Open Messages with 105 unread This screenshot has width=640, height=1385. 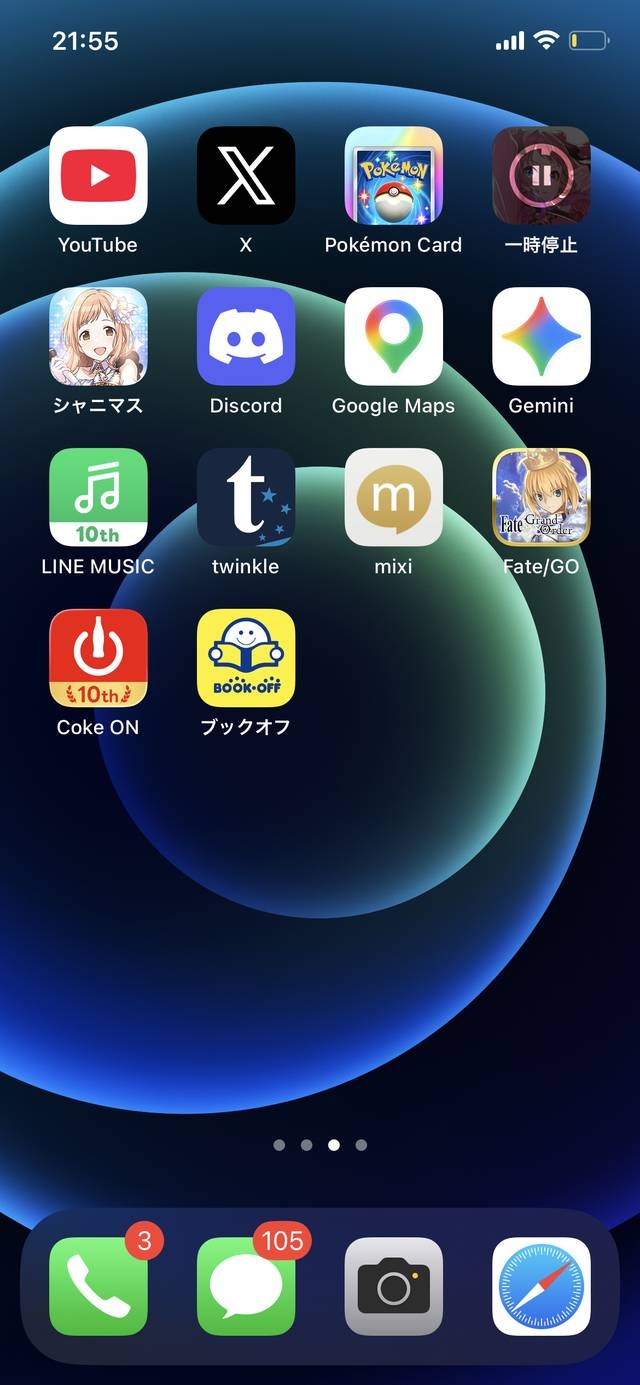click(x=246, y=1286)
